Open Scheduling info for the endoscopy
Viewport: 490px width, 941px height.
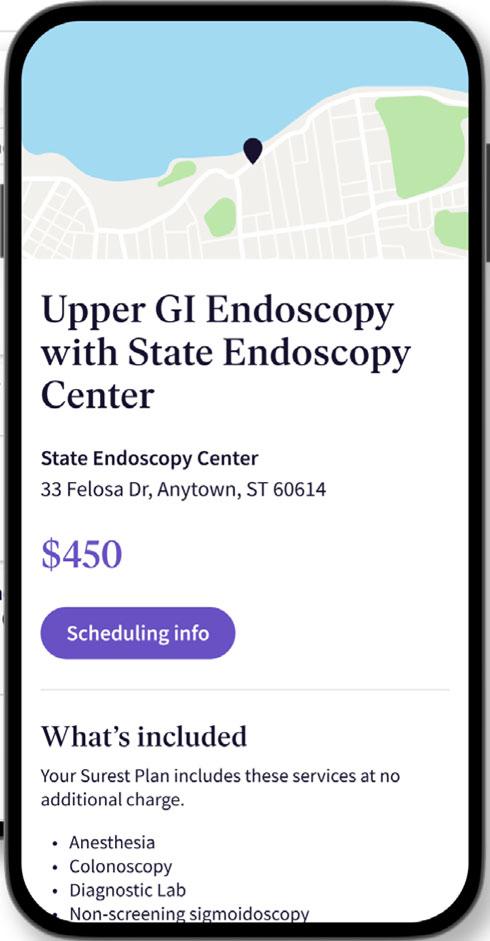click(x=138, y=633)
